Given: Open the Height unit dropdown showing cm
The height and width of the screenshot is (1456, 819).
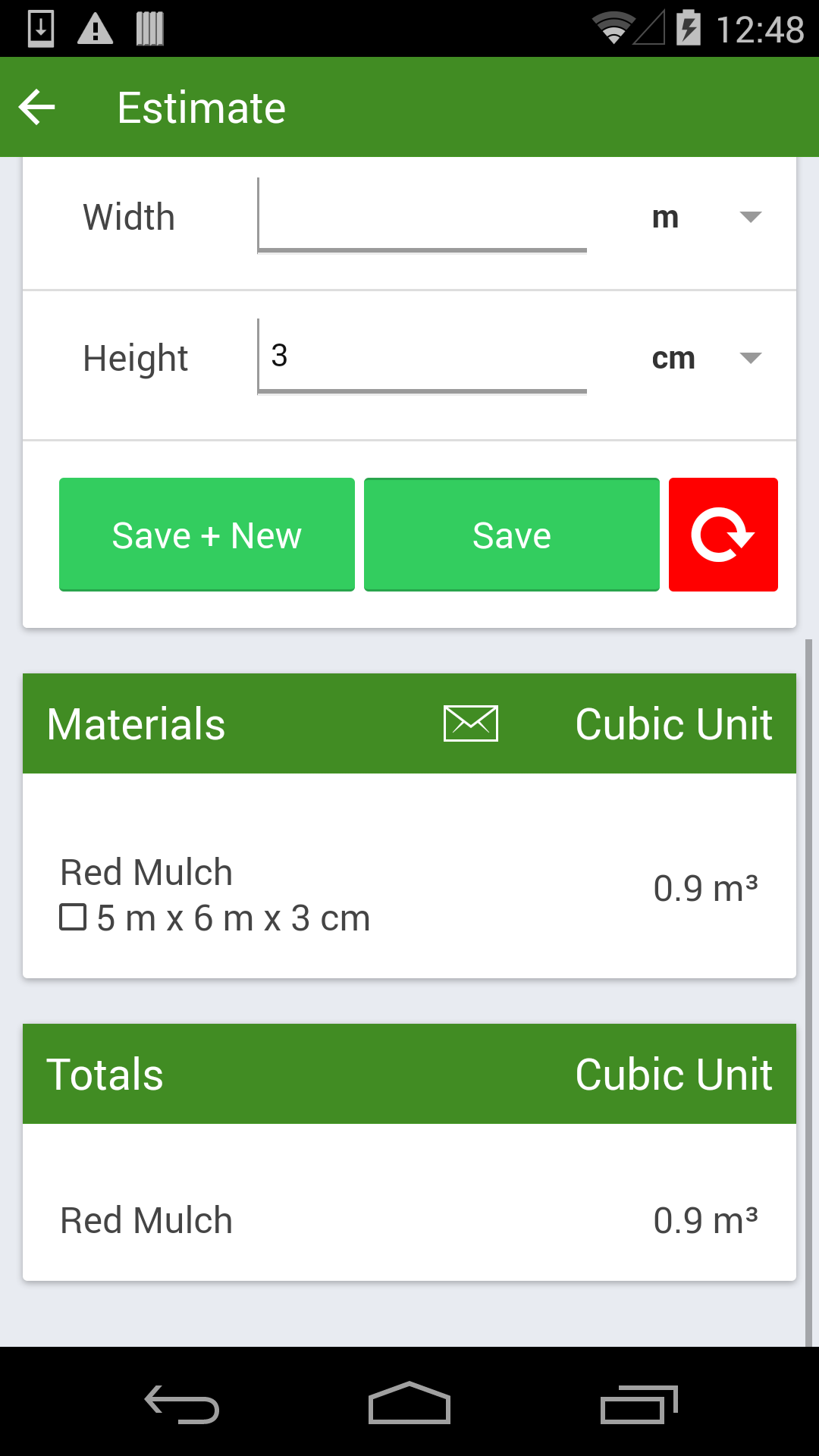Looking at the screenshot, I should 748,357.
